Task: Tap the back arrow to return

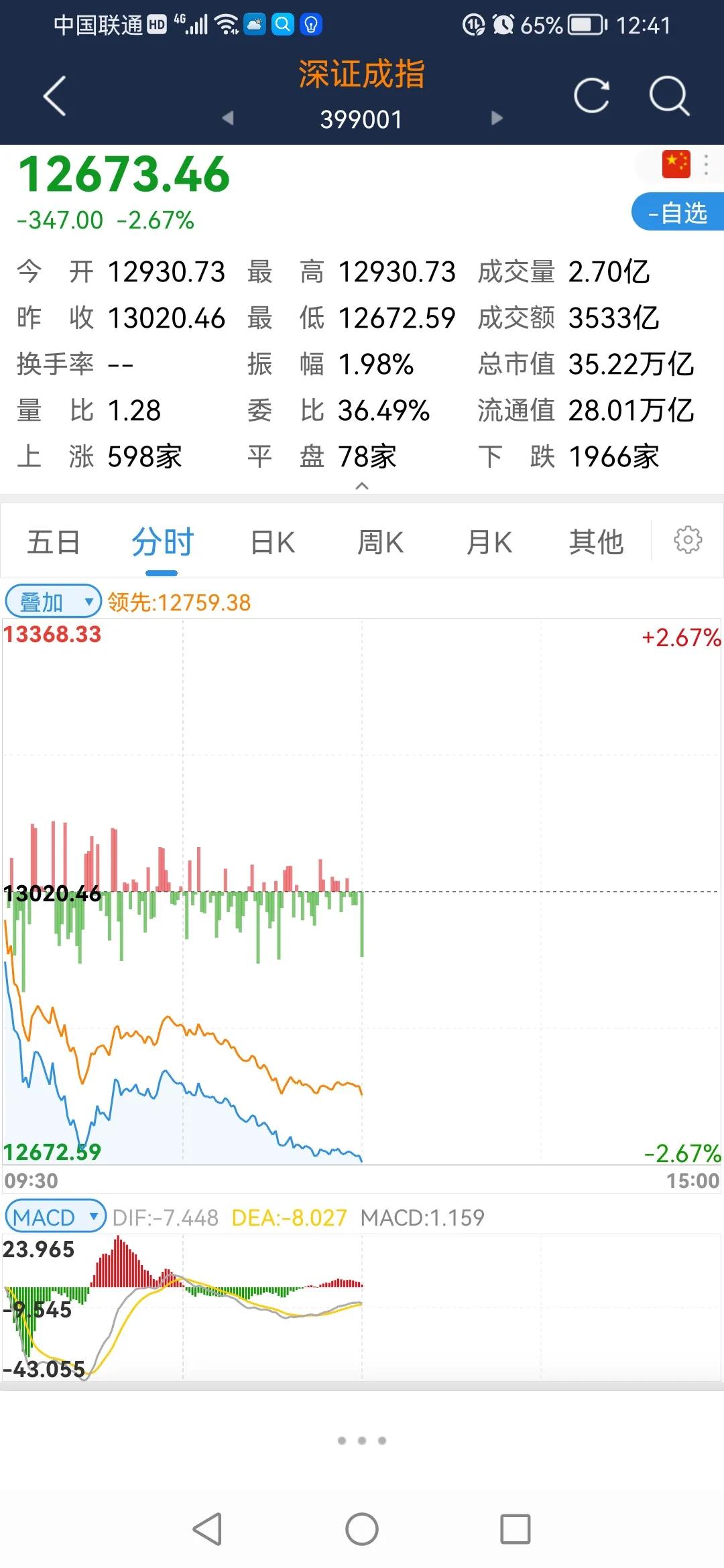Action: pos(54,95)
